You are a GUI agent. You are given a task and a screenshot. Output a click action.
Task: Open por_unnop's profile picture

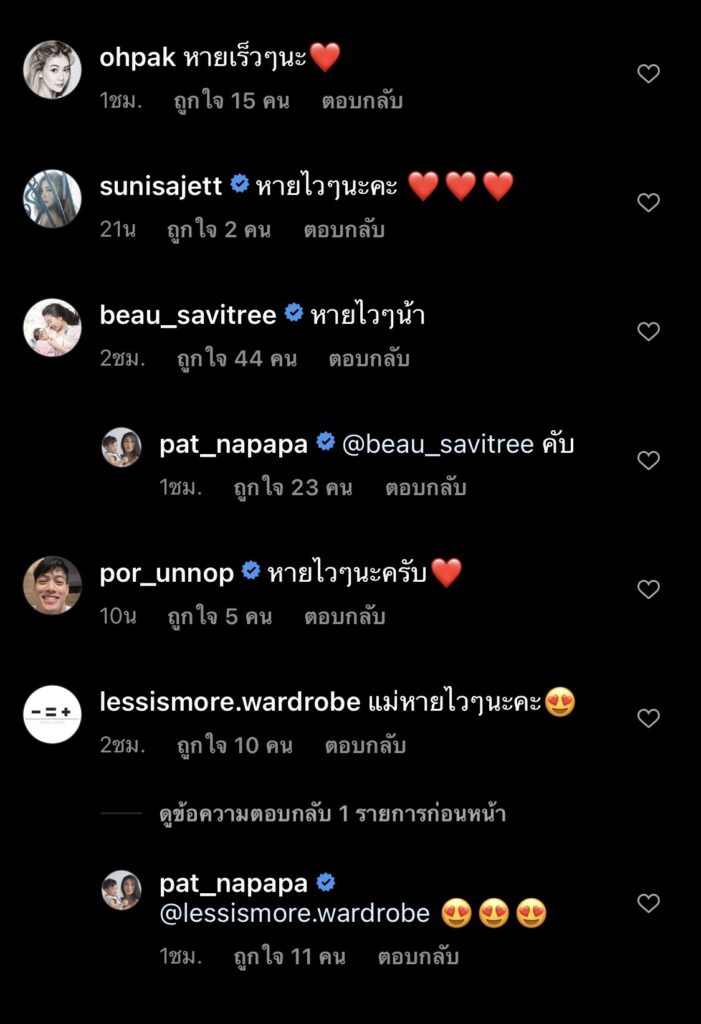[52, 585]
